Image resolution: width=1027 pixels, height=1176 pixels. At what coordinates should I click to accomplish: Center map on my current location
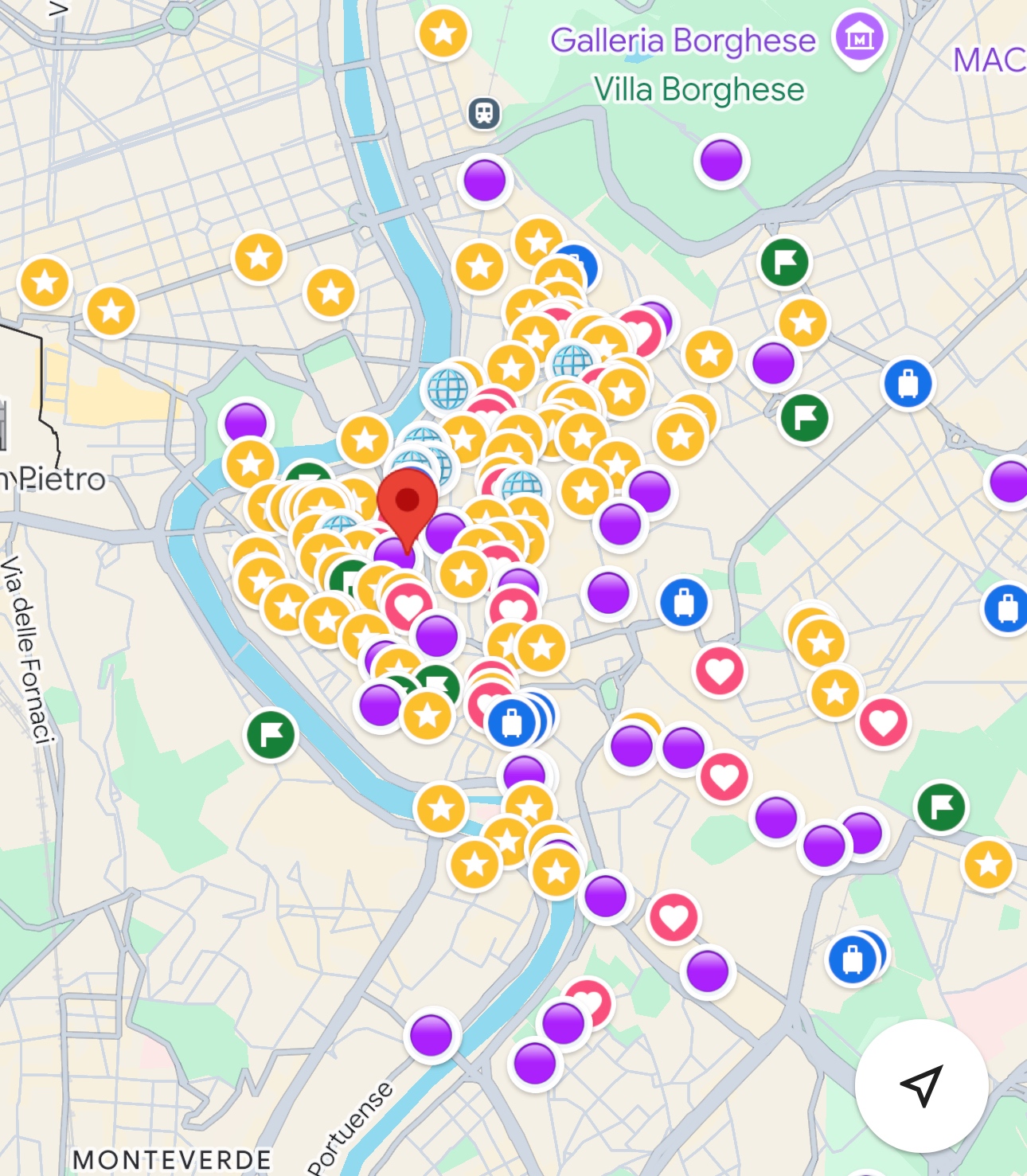point(921,1085)
